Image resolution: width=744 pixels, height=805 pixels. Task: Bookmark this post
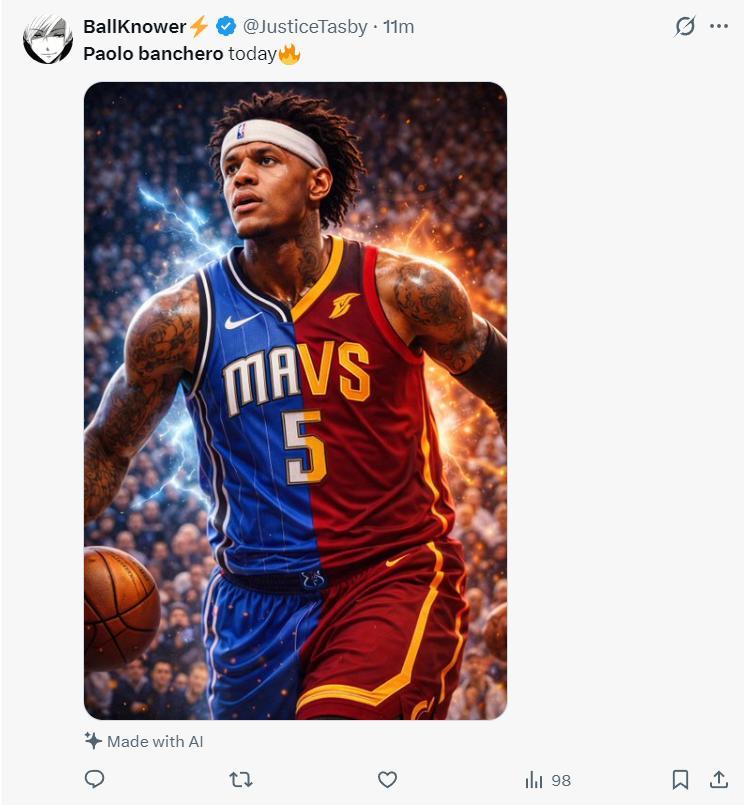680,780
